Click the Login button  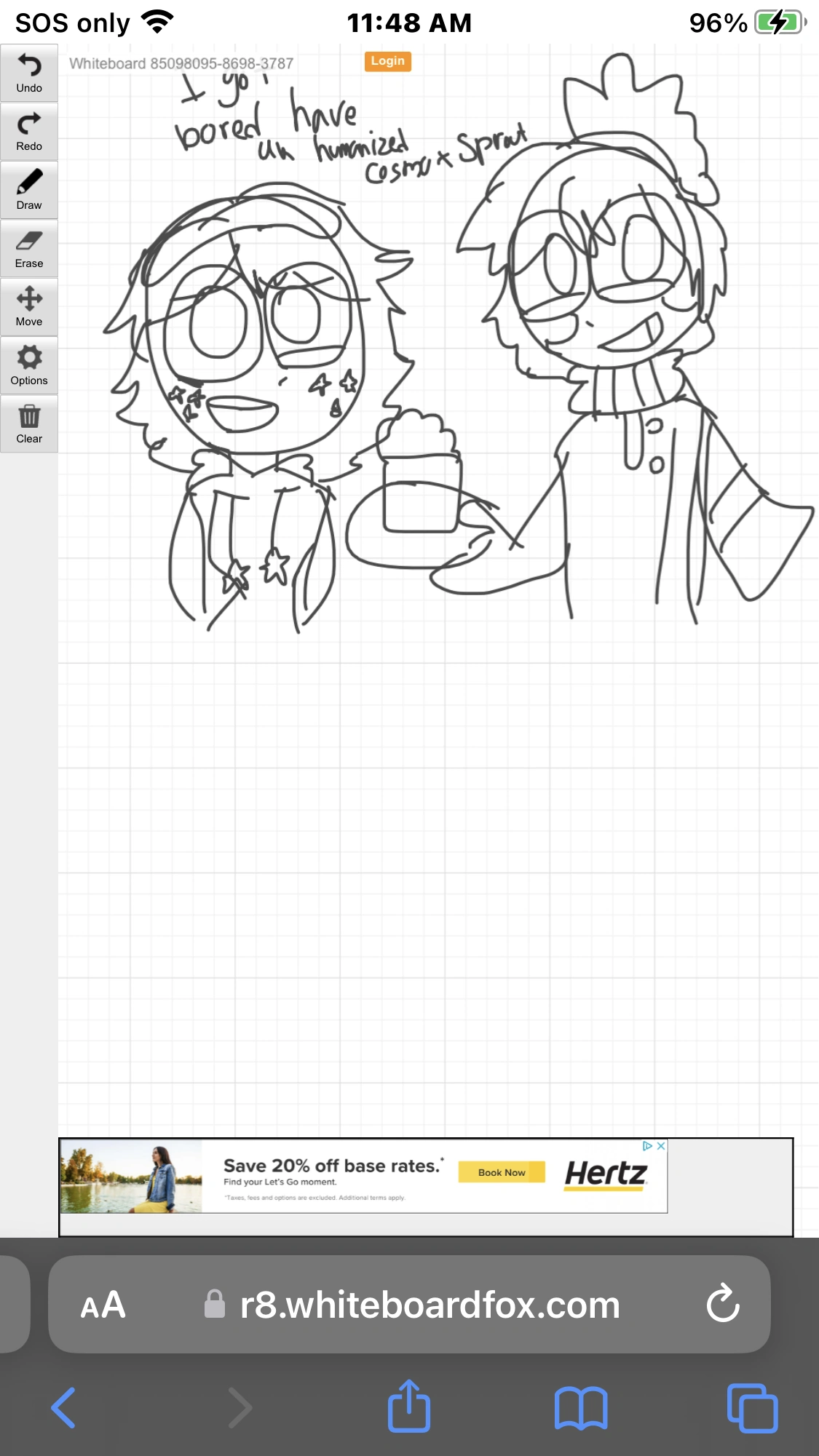tap(388, 61)
